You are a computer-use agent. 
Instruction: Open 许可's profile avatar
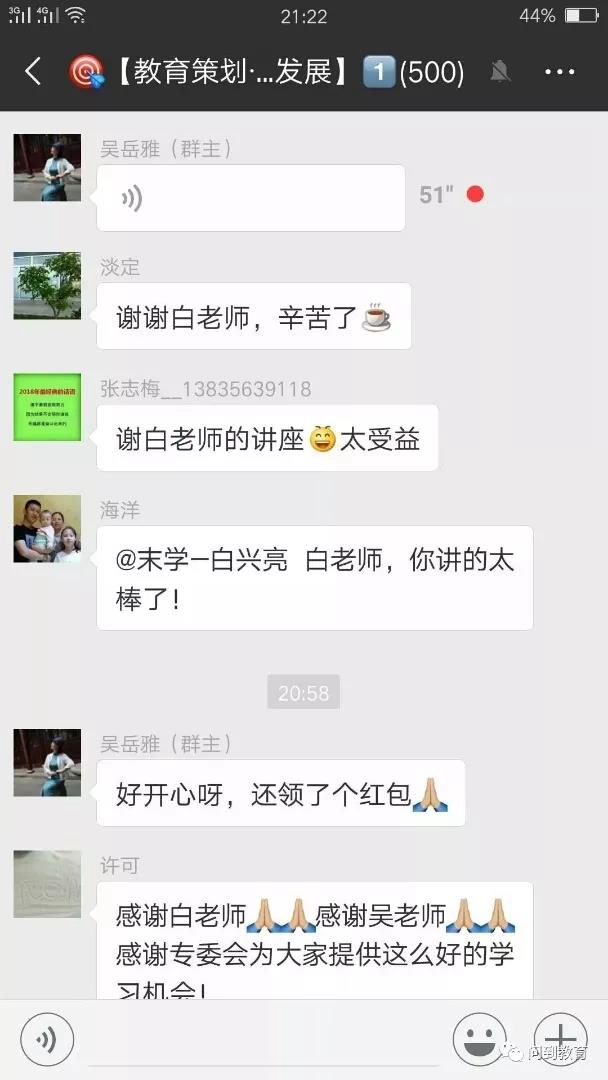tap(47, 884)
